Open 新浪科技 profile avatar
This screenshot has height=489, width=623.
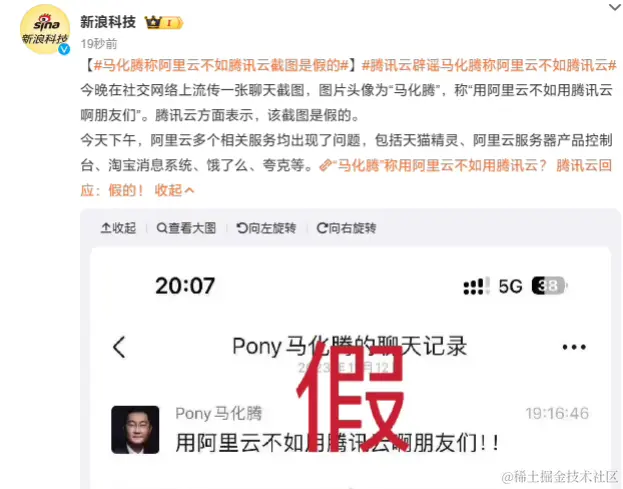(x=44, y=29)
